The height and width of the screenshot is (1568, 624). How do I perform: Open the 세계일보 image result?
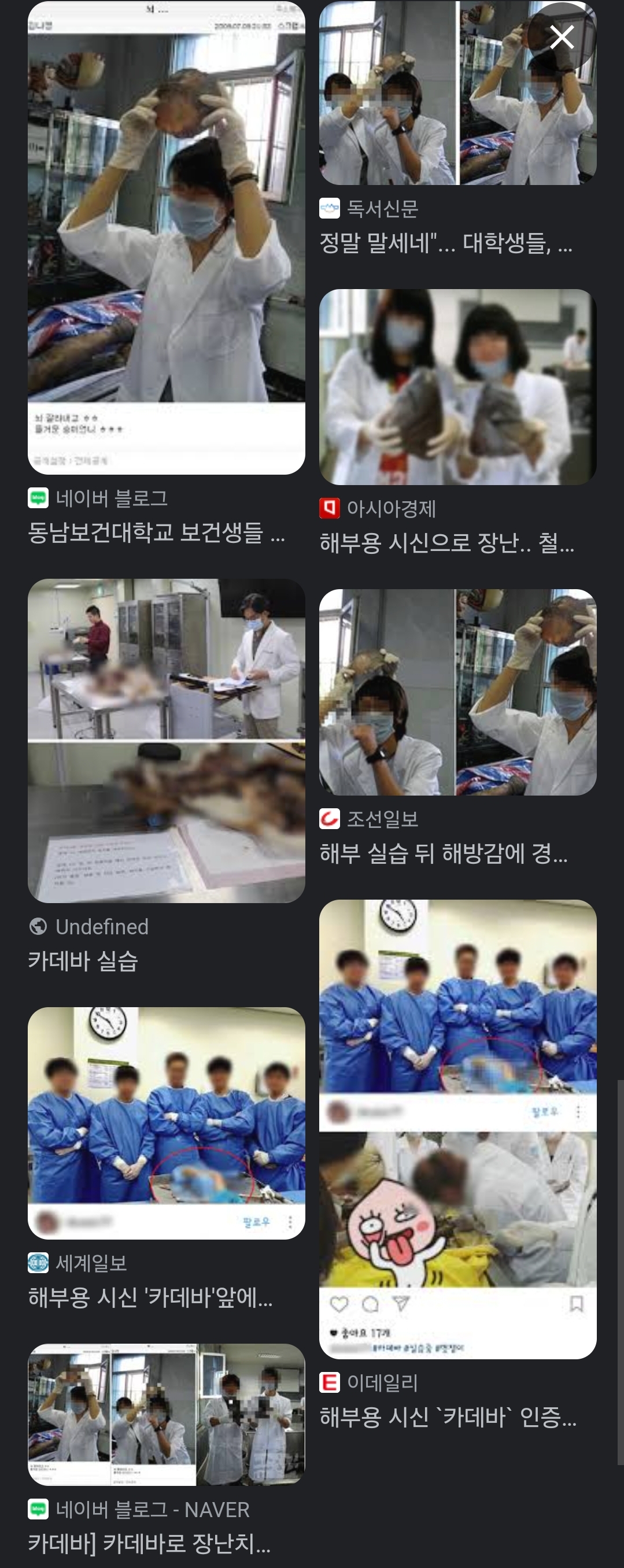[x=165, y=1122]
